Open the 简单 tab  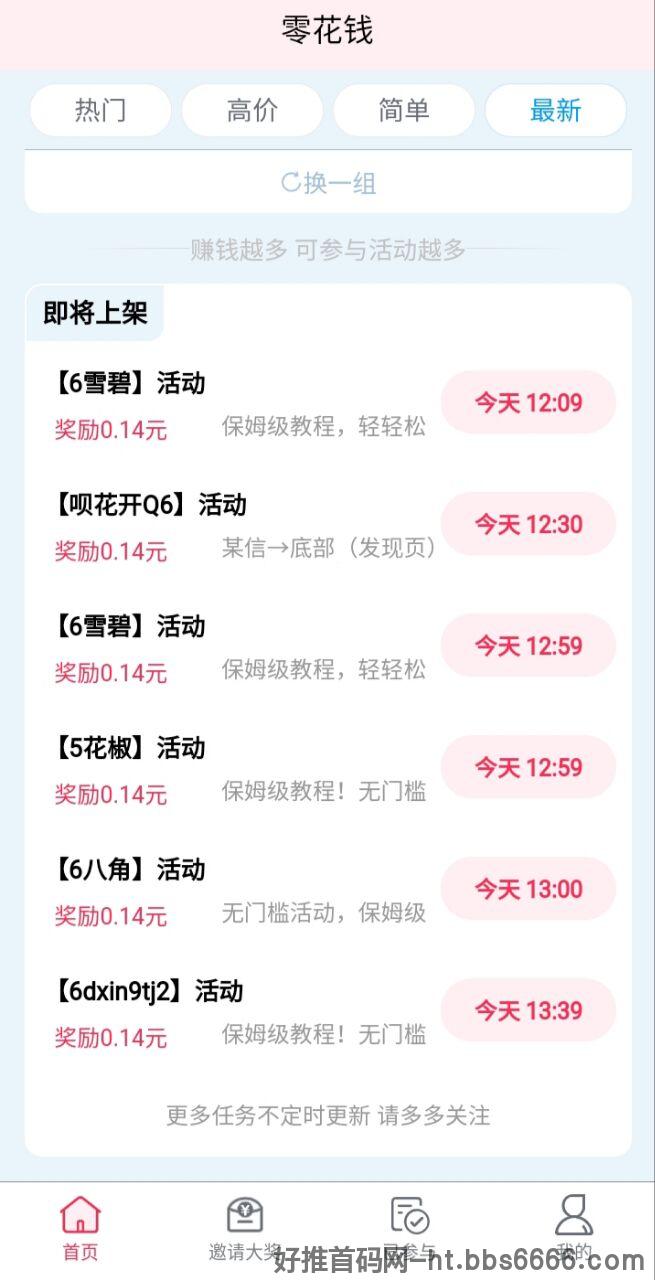pyautogui.click(x=404, y=110)
